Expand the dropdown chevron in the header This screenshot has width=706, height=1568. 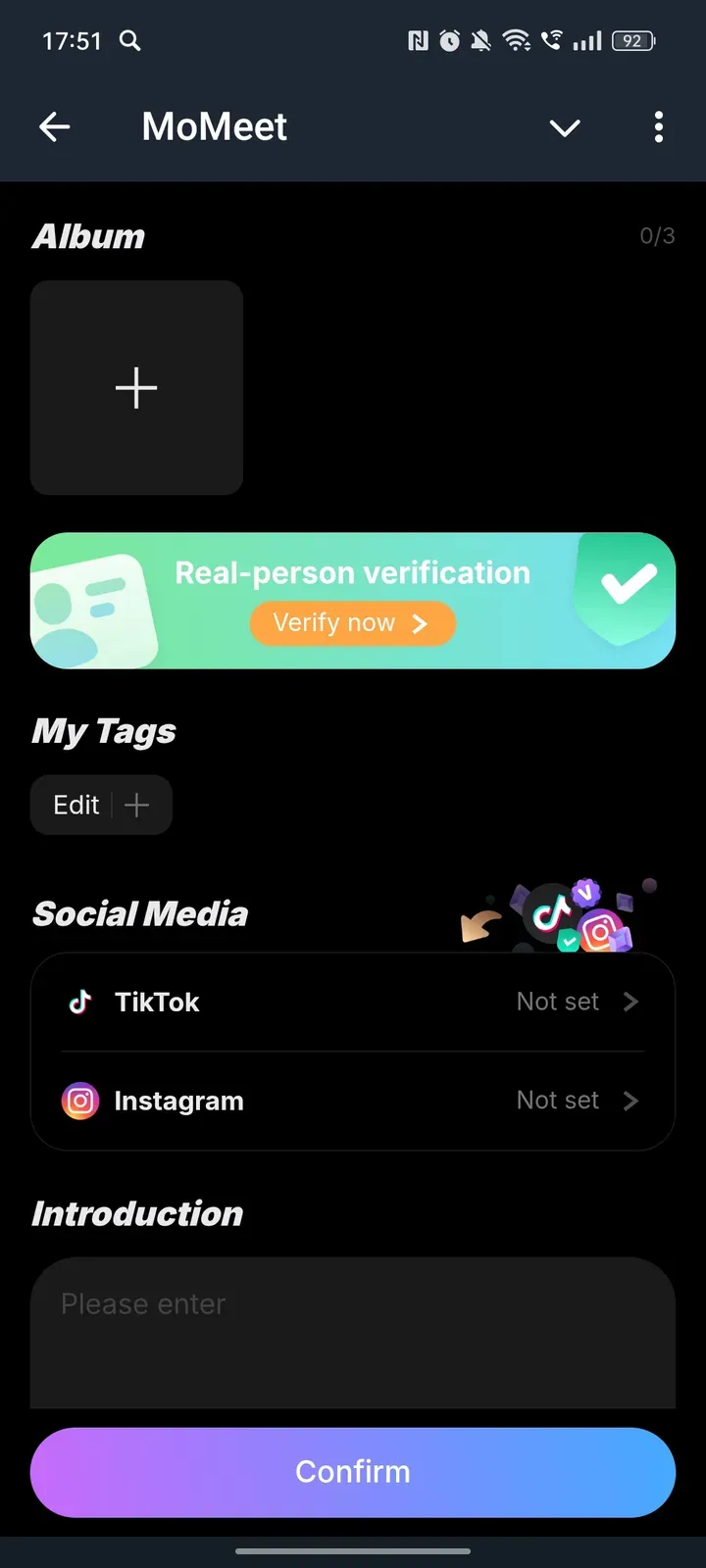(565, 127)
